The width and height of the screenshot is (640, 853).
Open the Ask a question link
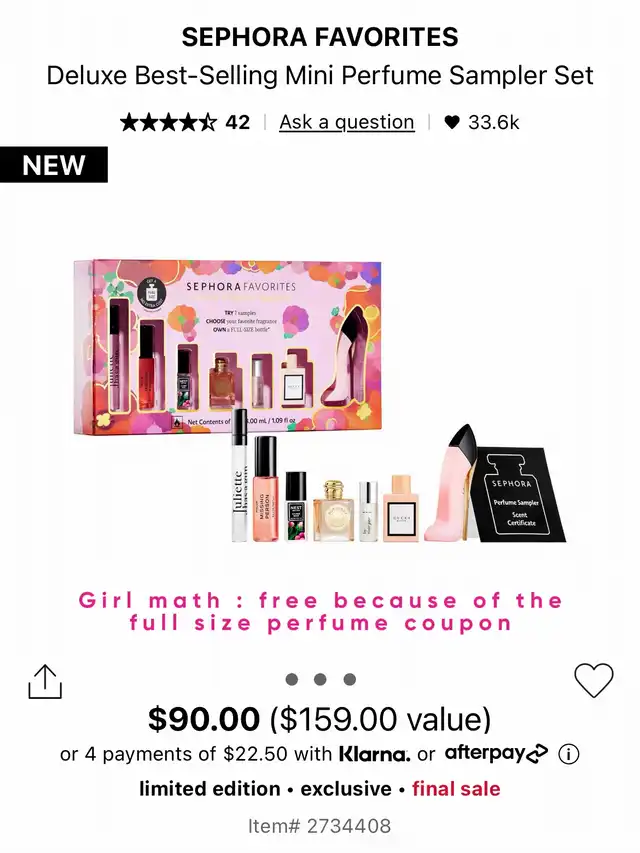(x=347, y=122)
